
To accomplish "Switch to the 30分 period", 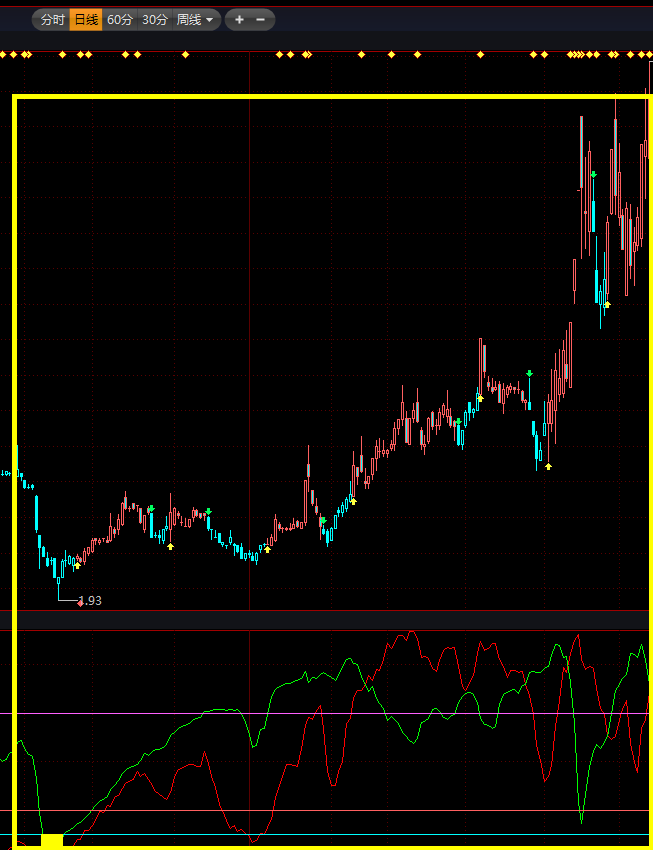I will [x=154, y=20].
